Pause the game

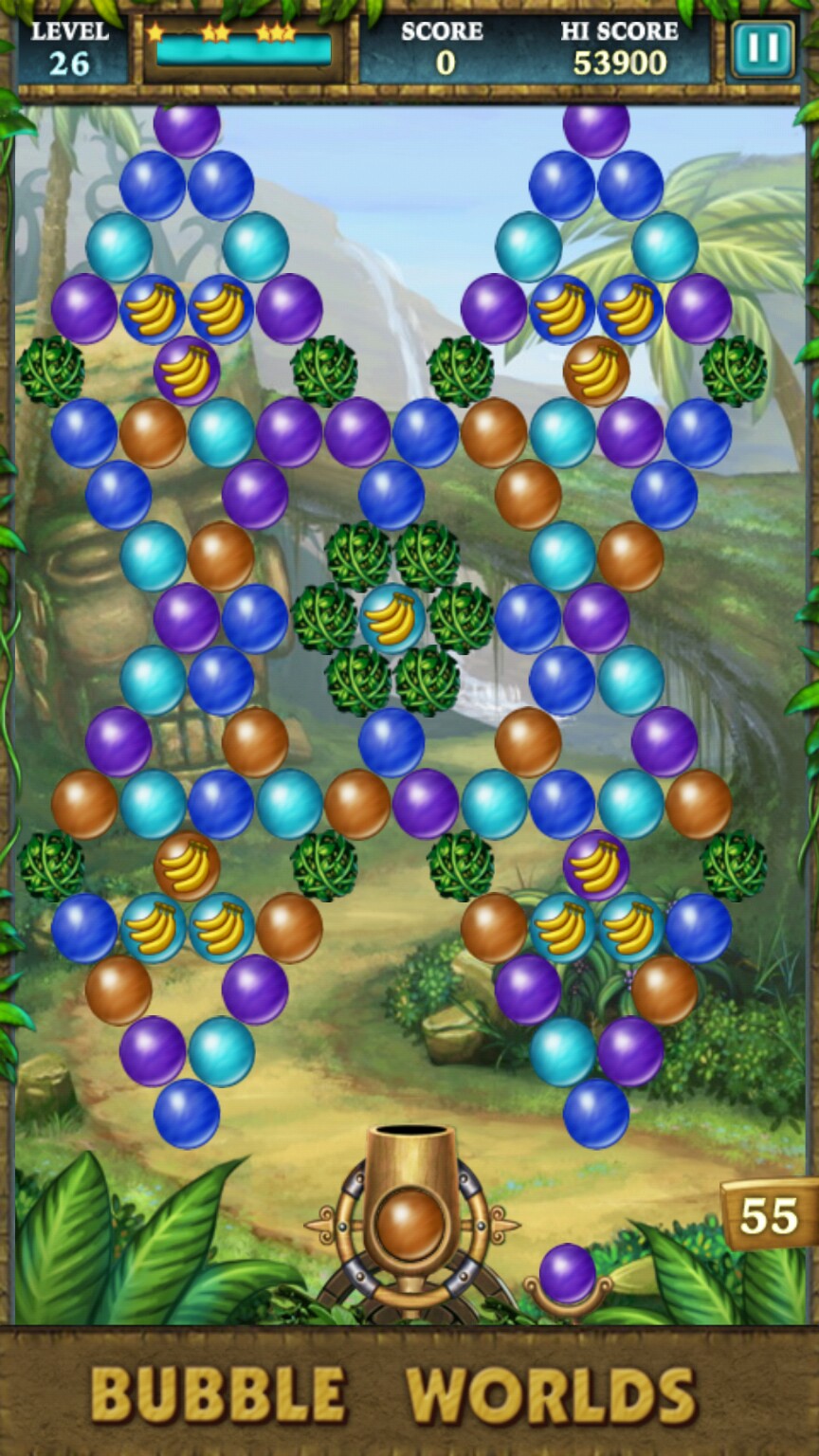(762, 49)
